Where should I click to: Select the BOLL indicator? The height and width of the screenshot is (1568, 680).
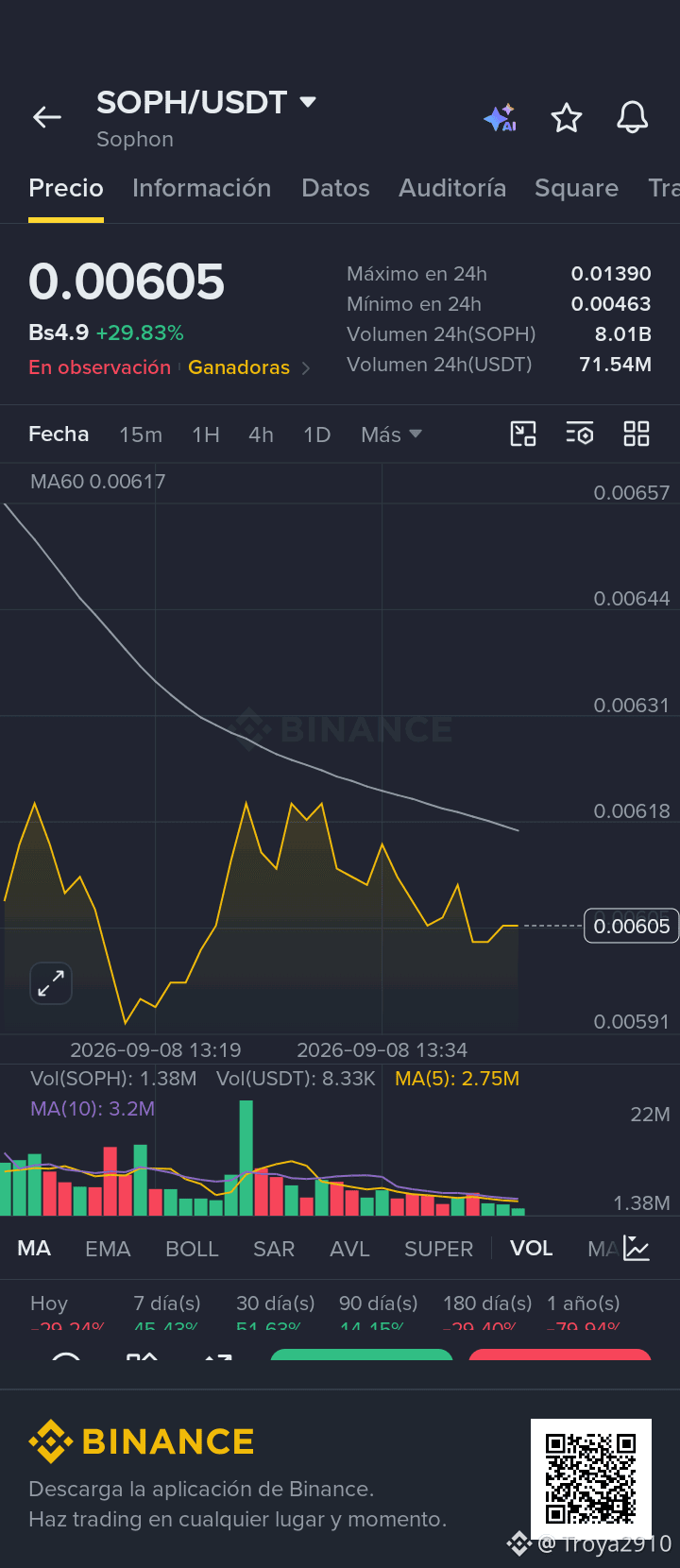[x=192, y=1249]
